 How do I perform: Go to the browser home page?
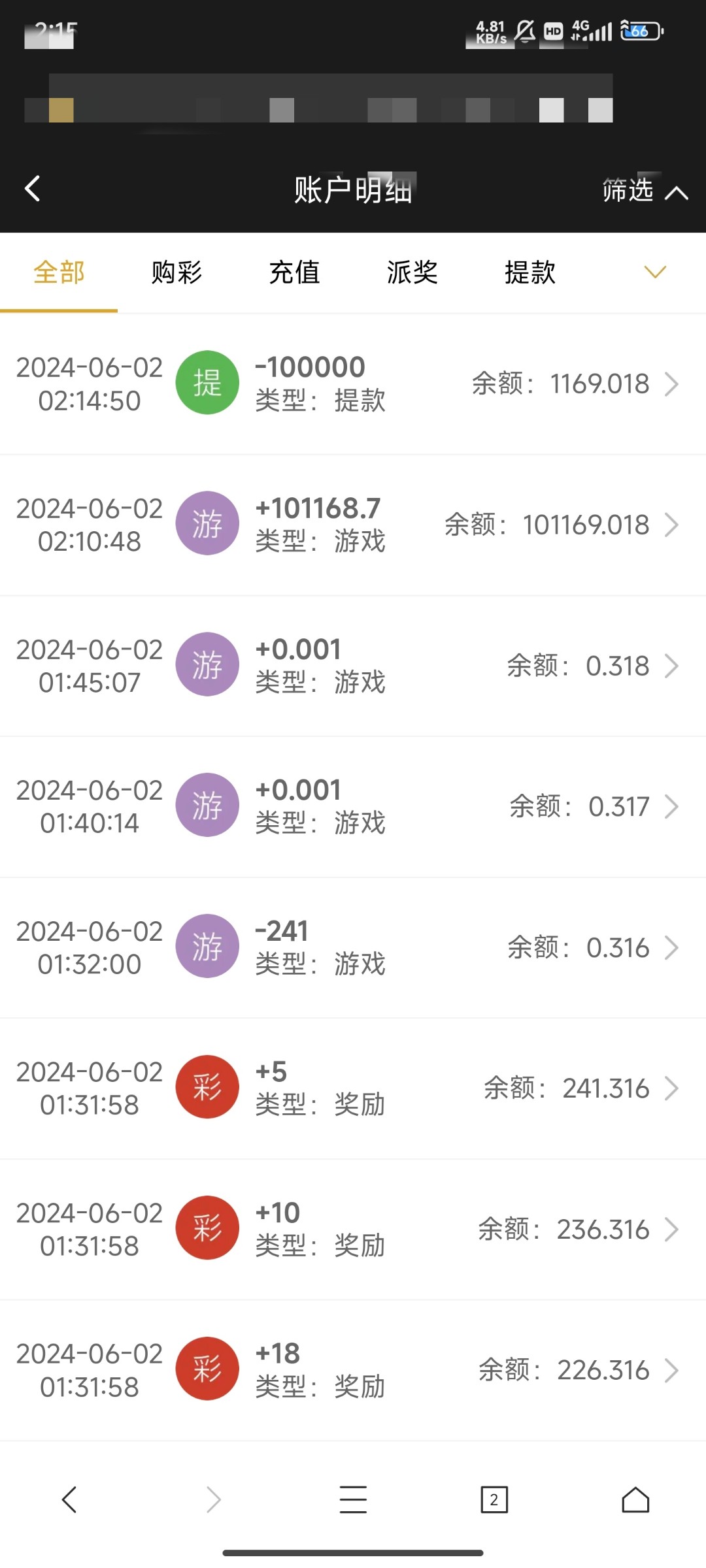click(x=635, y=1499)
